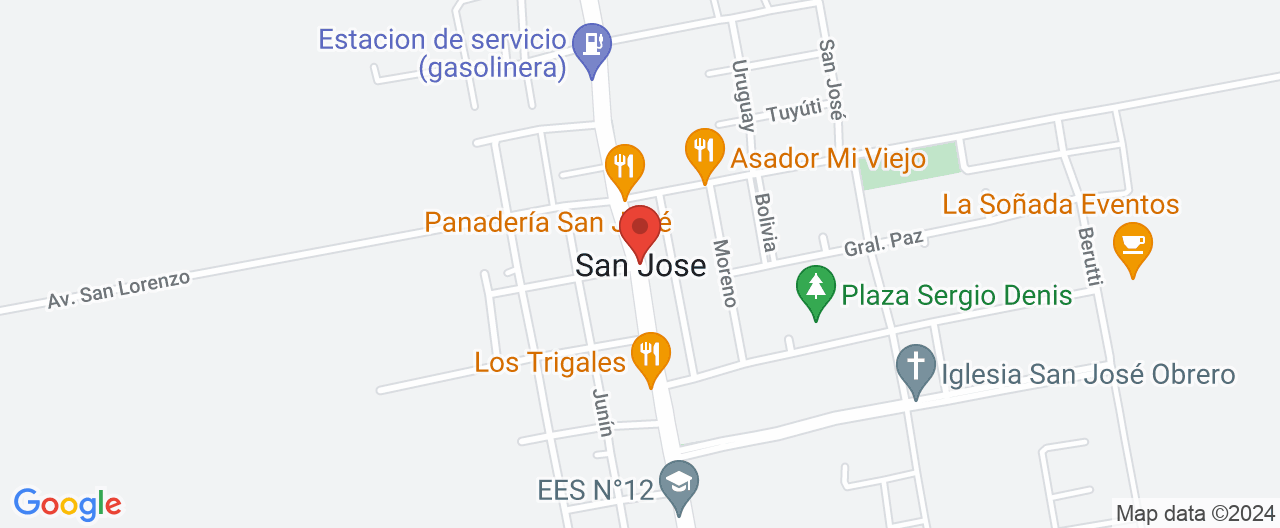The image size is (1280, 528).
Task: Open the Los Trigales restaurant marker
Action: [651, 356]
